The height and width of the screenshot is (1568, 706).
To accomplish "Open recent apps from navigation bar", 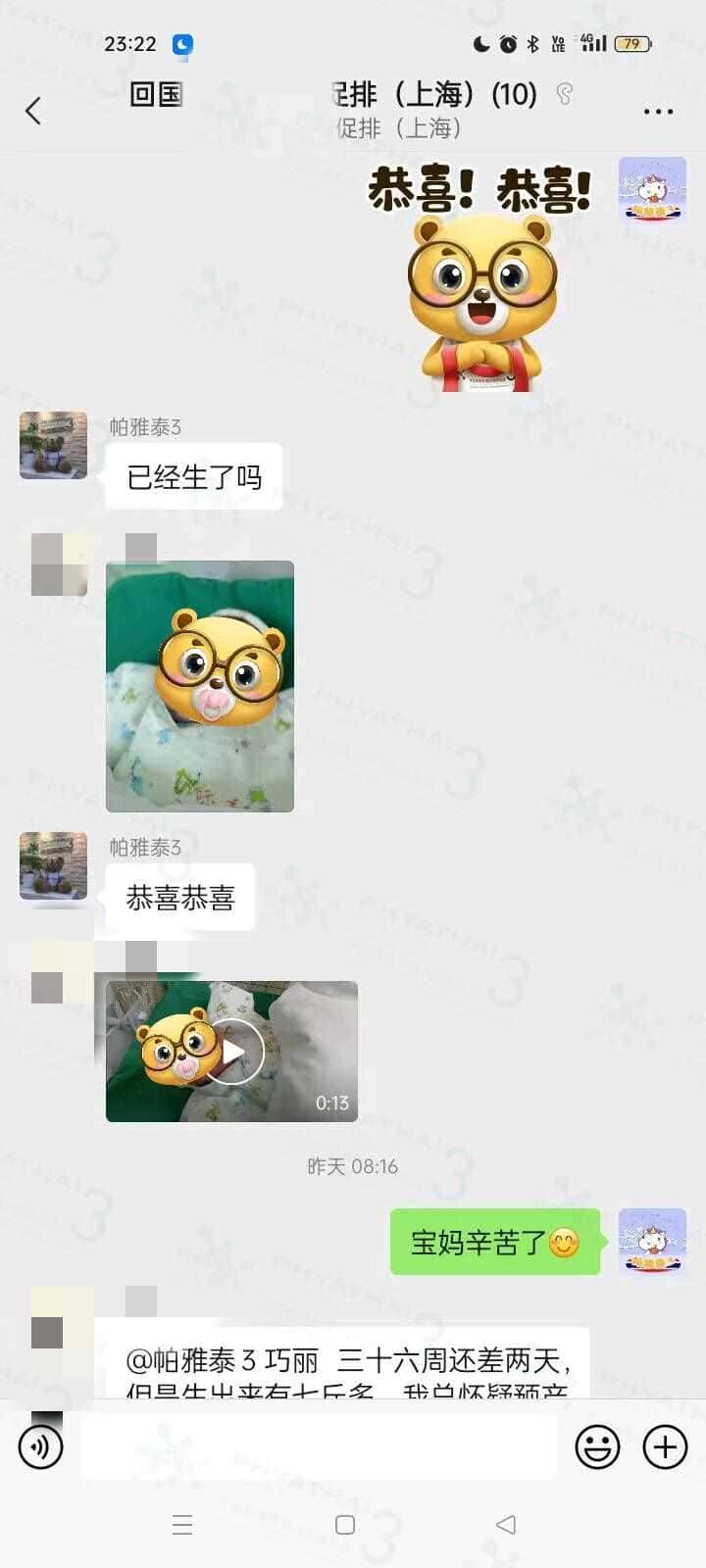I will (x=182, y=1525).
